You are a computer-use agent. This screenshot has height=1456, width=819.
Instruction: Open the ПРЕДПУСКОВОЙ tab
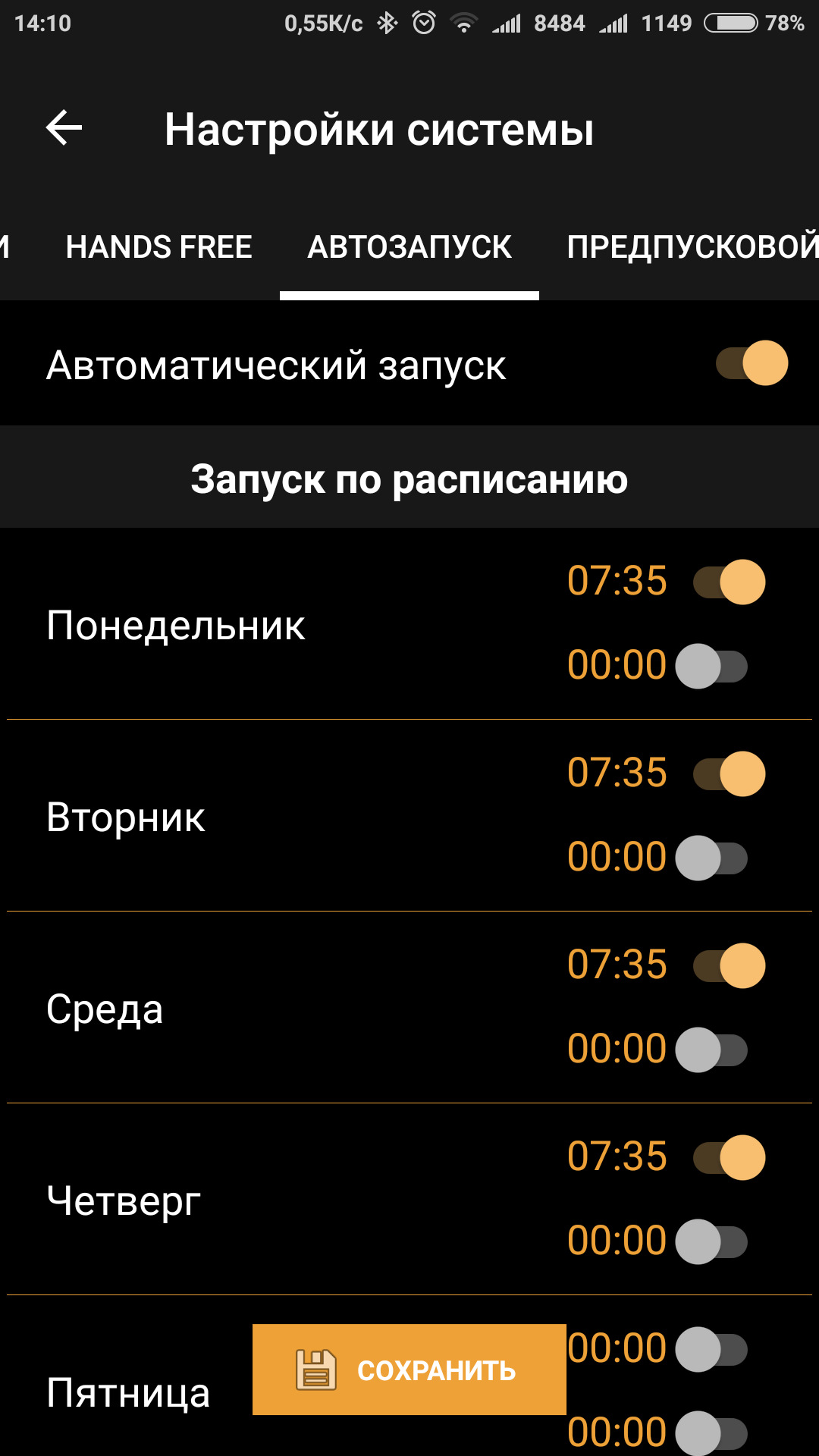[690, 247]
